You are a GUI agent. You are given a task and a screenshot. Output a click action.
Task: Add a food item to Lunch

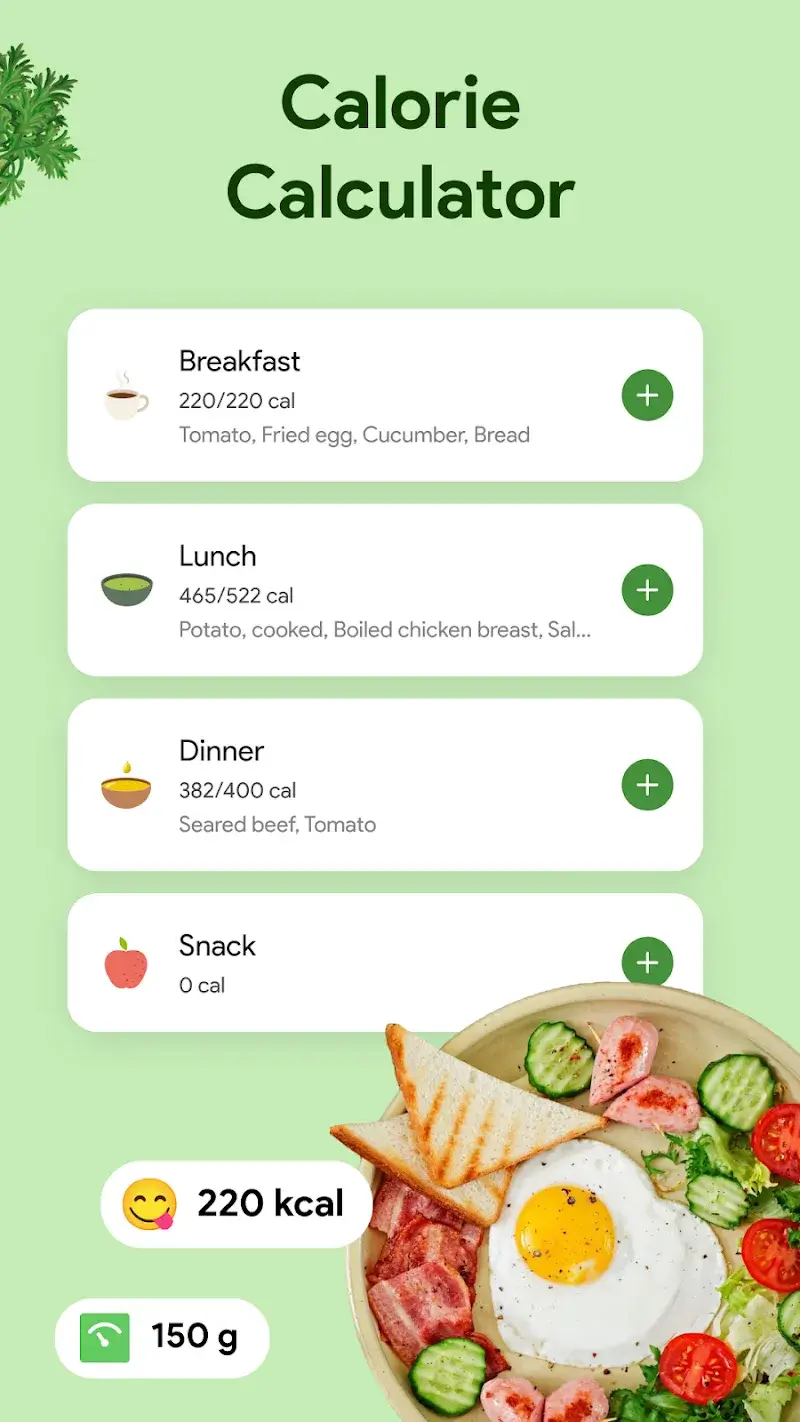[647, 591]
